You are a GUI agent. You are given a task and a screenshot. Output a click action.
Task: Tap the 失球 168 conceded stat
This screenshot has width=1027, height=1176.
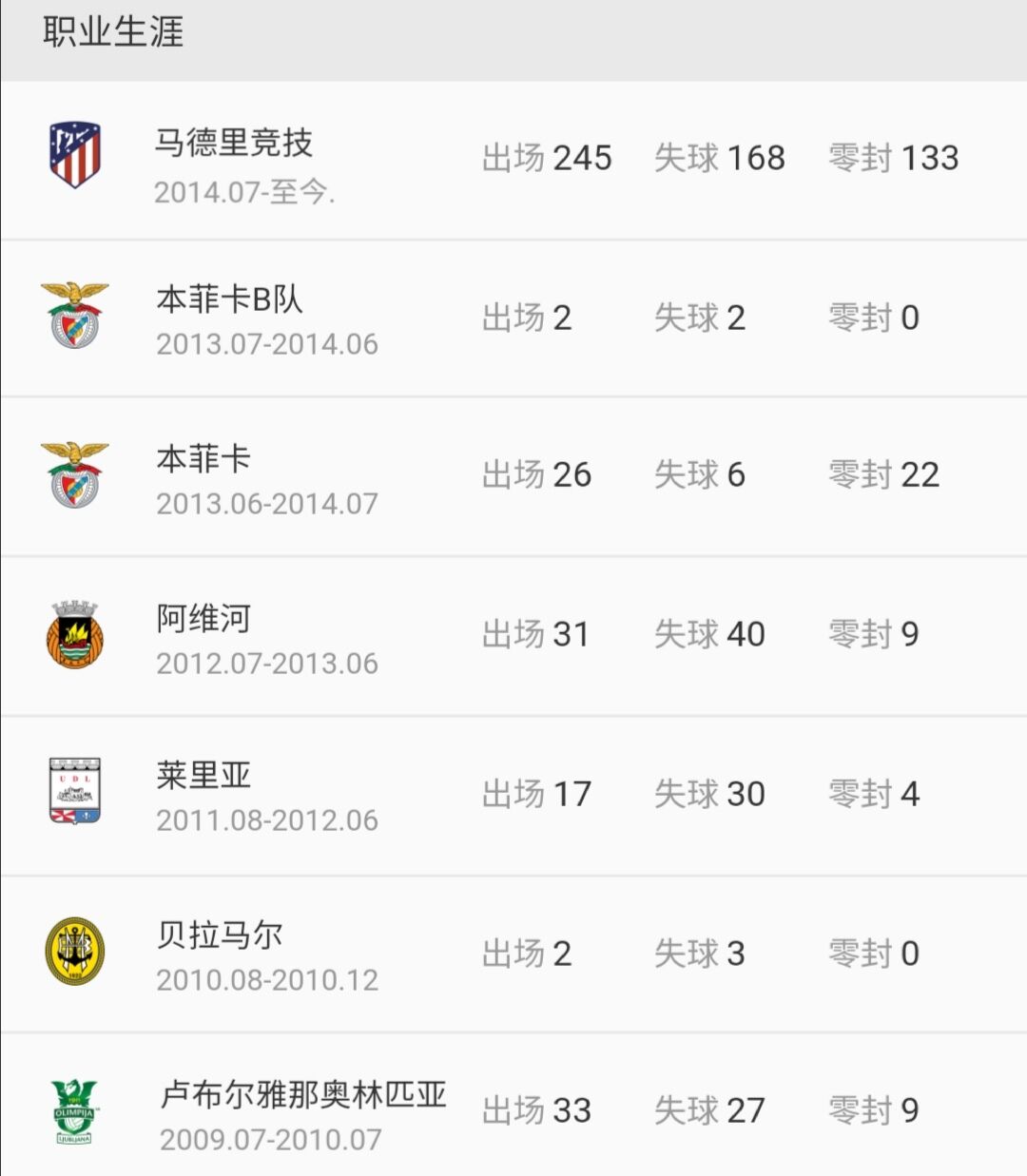tap(719, 159)
